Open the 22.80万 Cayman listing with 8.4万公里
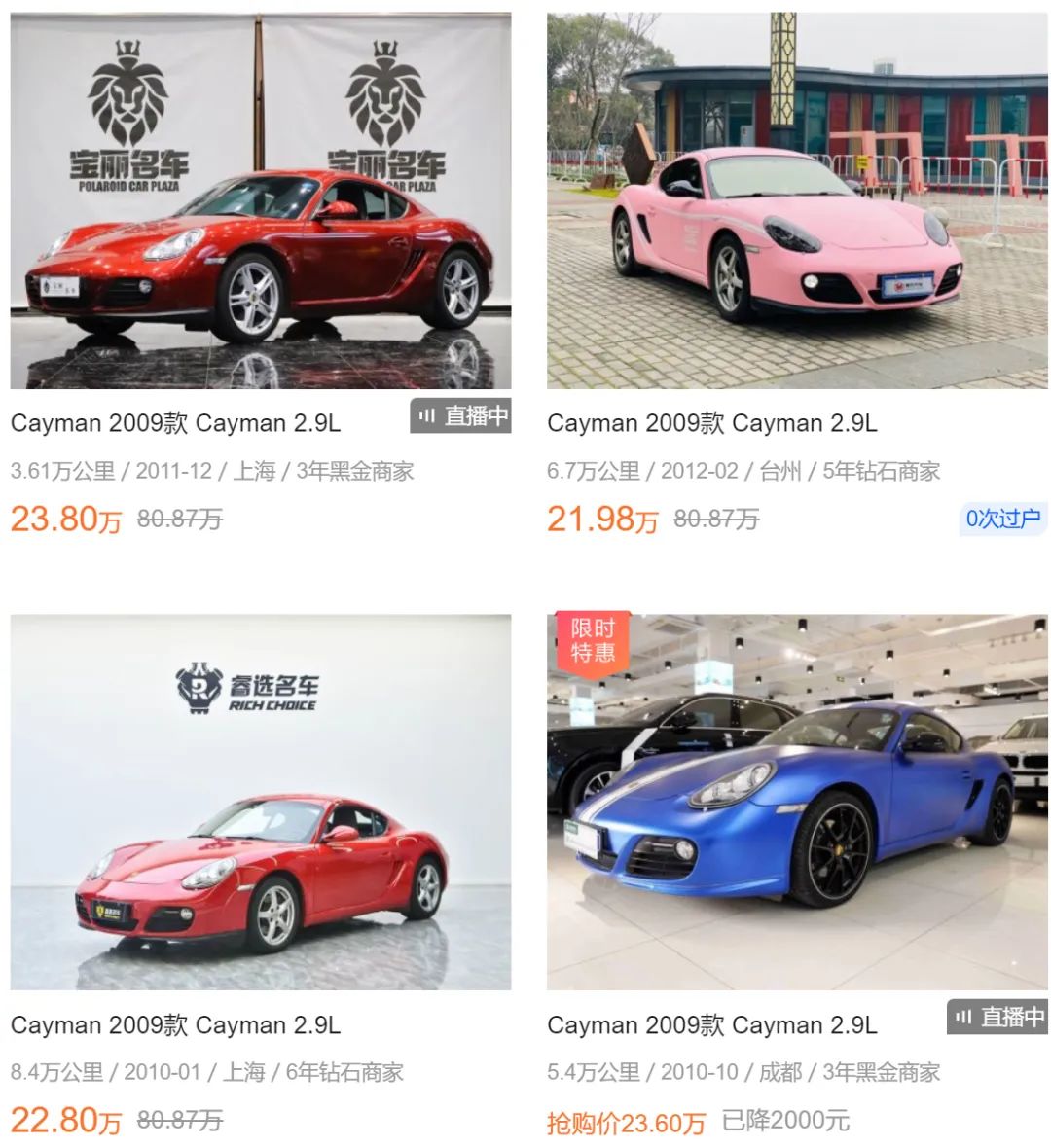 point(260,802)
